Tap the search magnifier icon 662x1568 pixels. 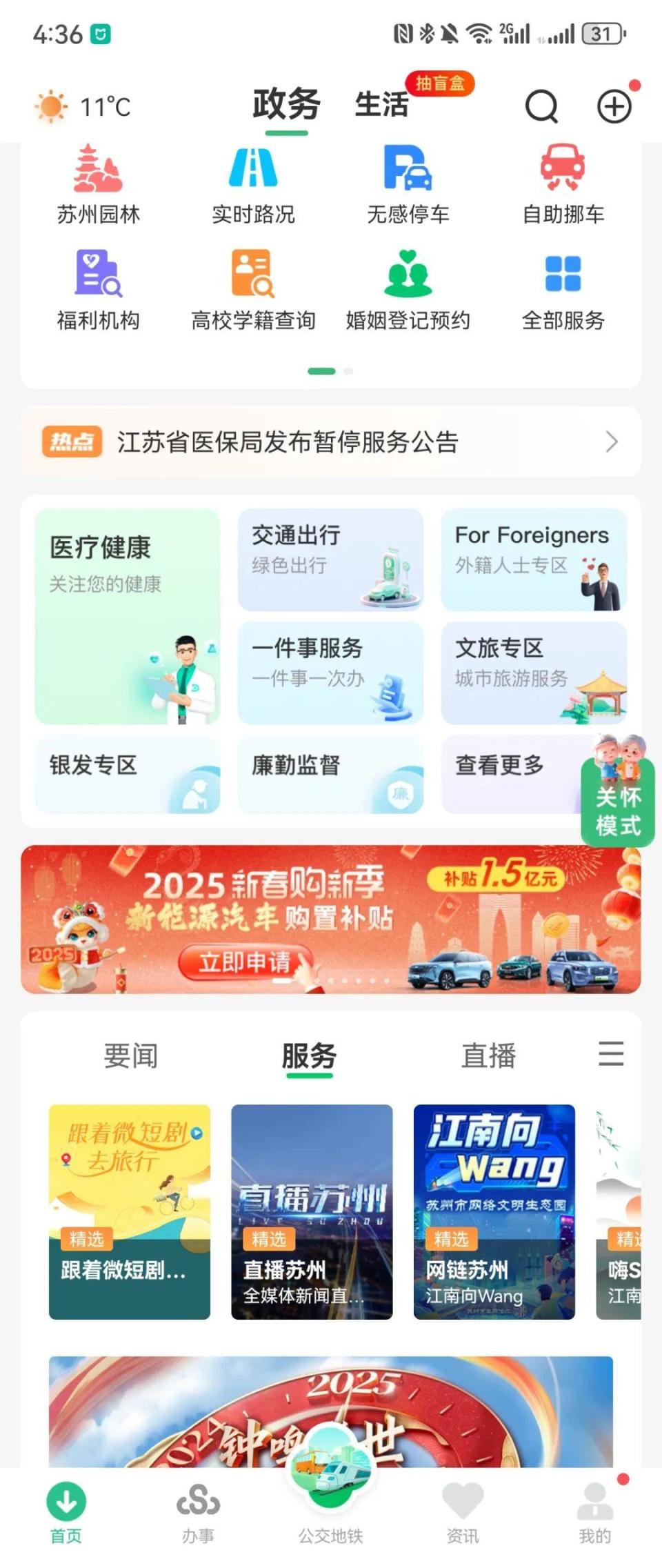coord(541,107)
